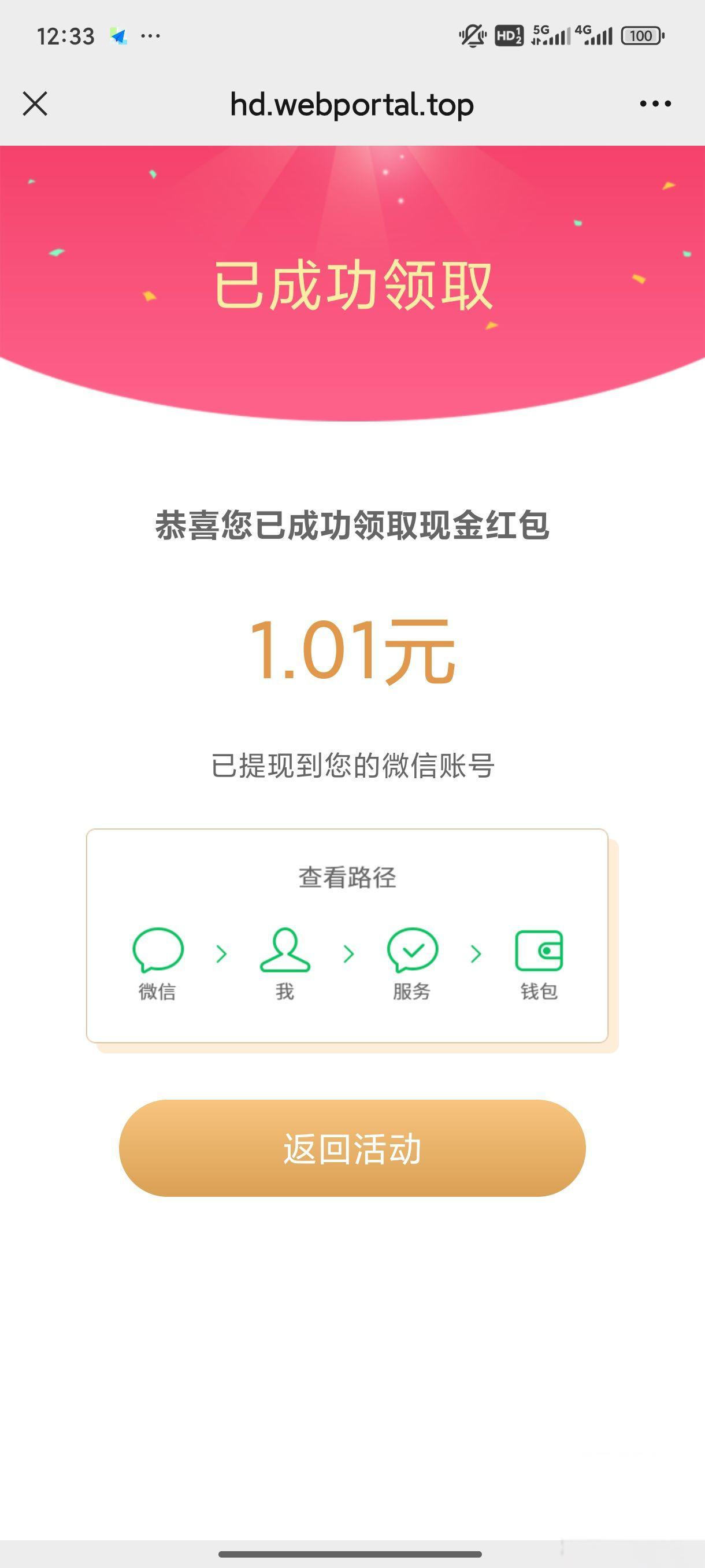This screenshot has width=705, height=1568.
Task: Close the hd.webportal.top page
Action: coord(35,103)
